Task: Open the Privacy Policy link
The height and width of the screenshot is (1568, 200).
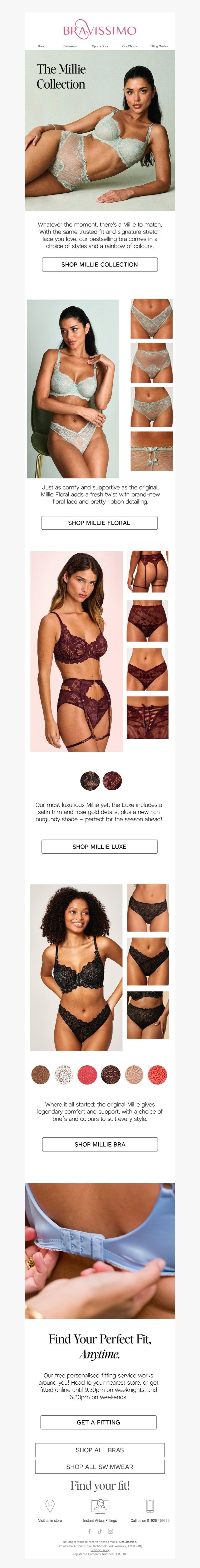Action: coord(100,1550)
